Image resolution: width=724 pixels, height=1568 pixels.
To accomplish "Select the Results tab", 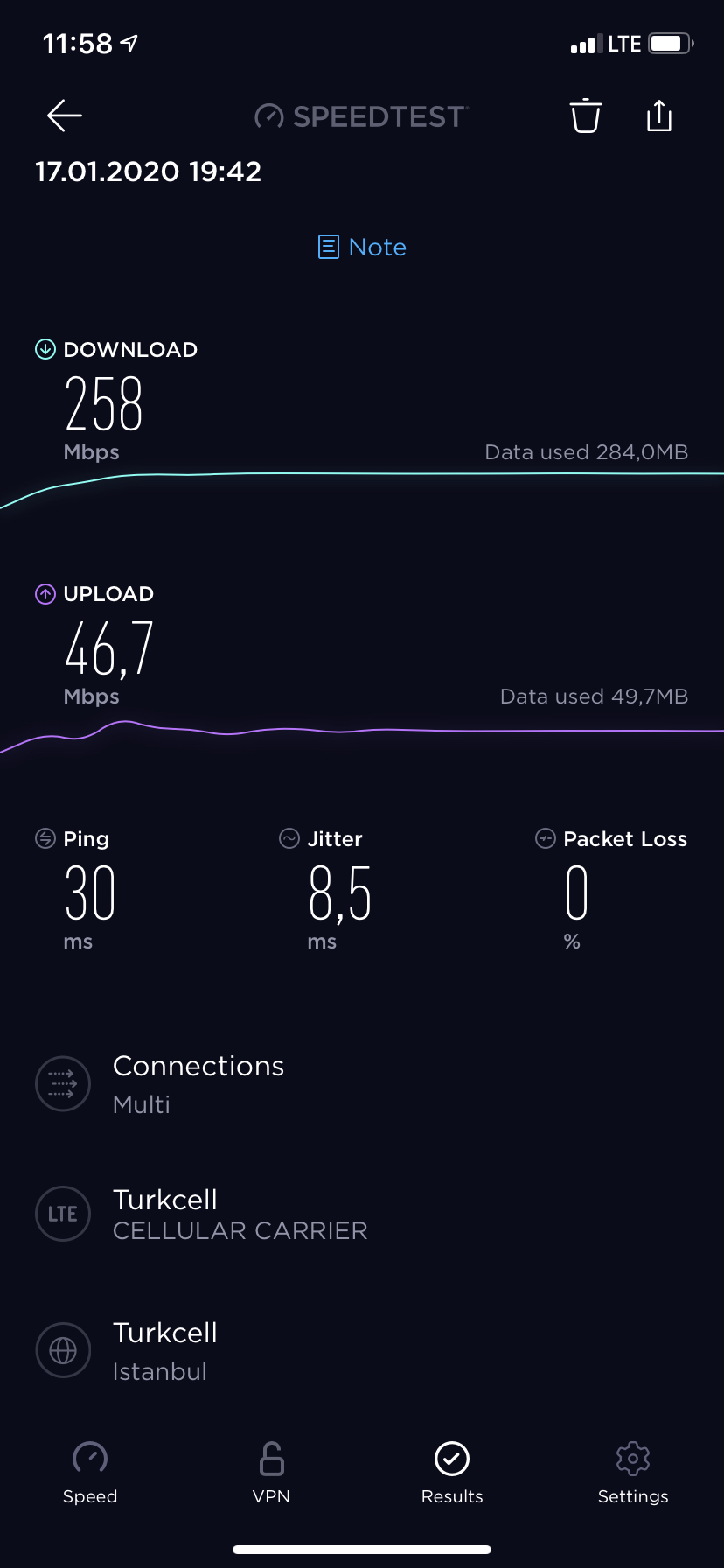I will click(x=452, y=1473).
